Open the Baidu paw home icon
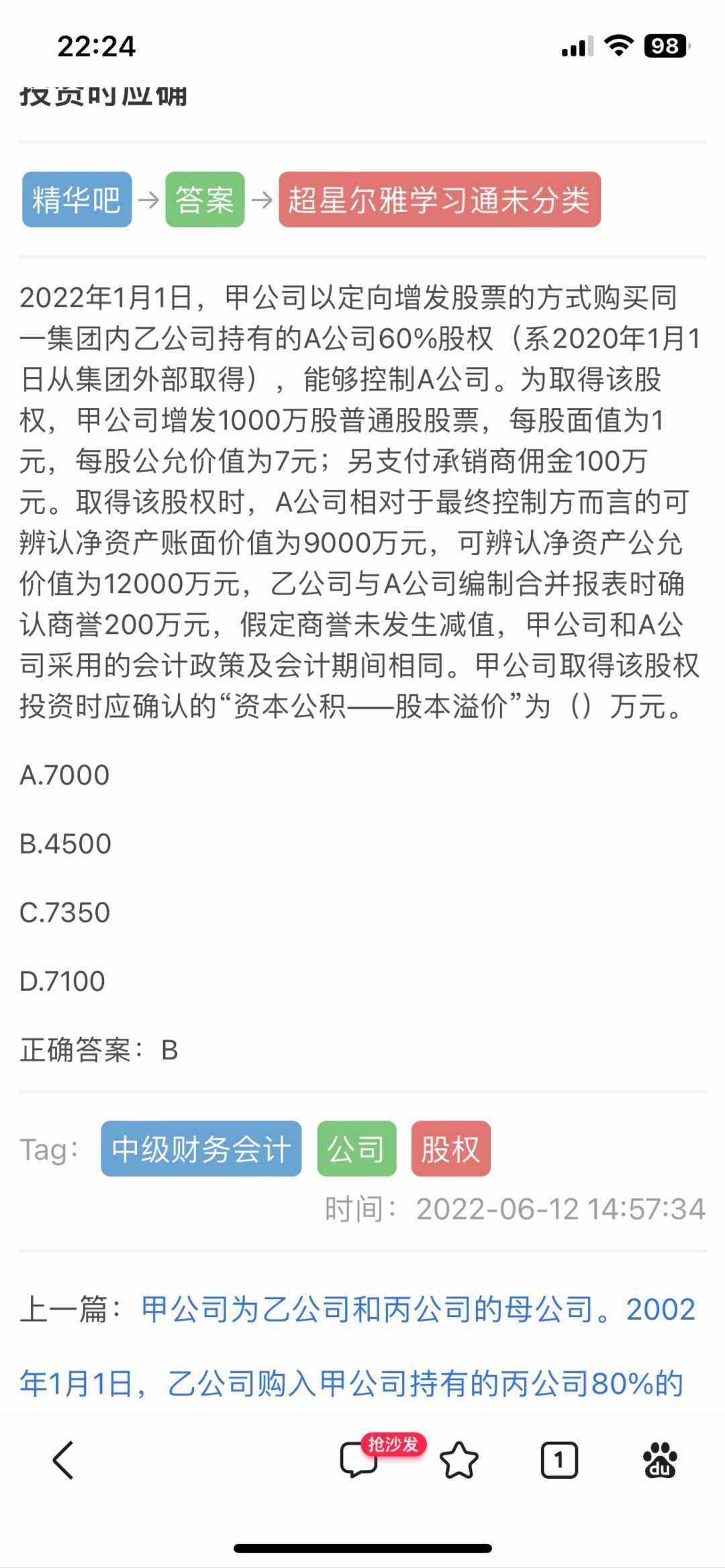725x1568 pixels. (661, 1460)
